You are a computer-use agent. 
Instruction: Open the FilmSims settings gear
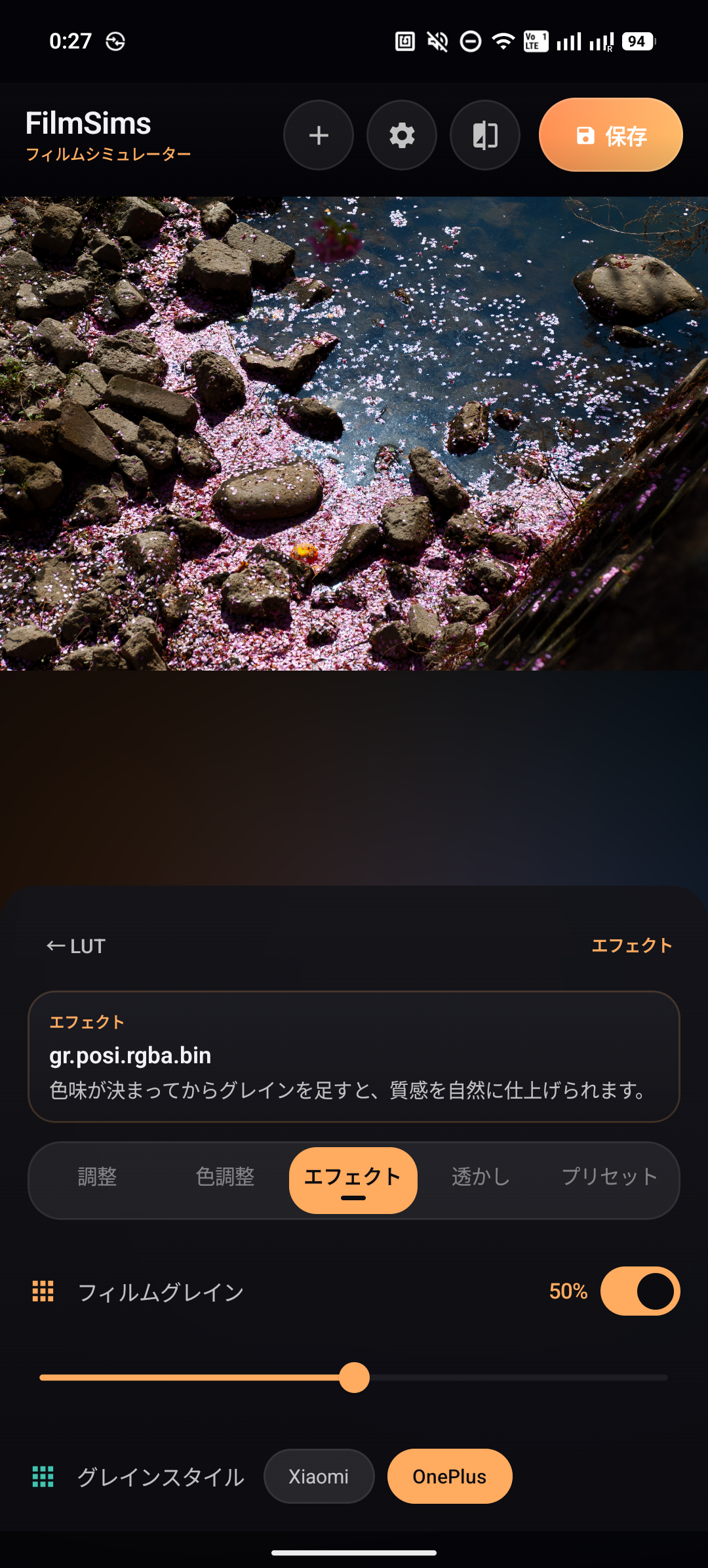[x=401, y=134]
